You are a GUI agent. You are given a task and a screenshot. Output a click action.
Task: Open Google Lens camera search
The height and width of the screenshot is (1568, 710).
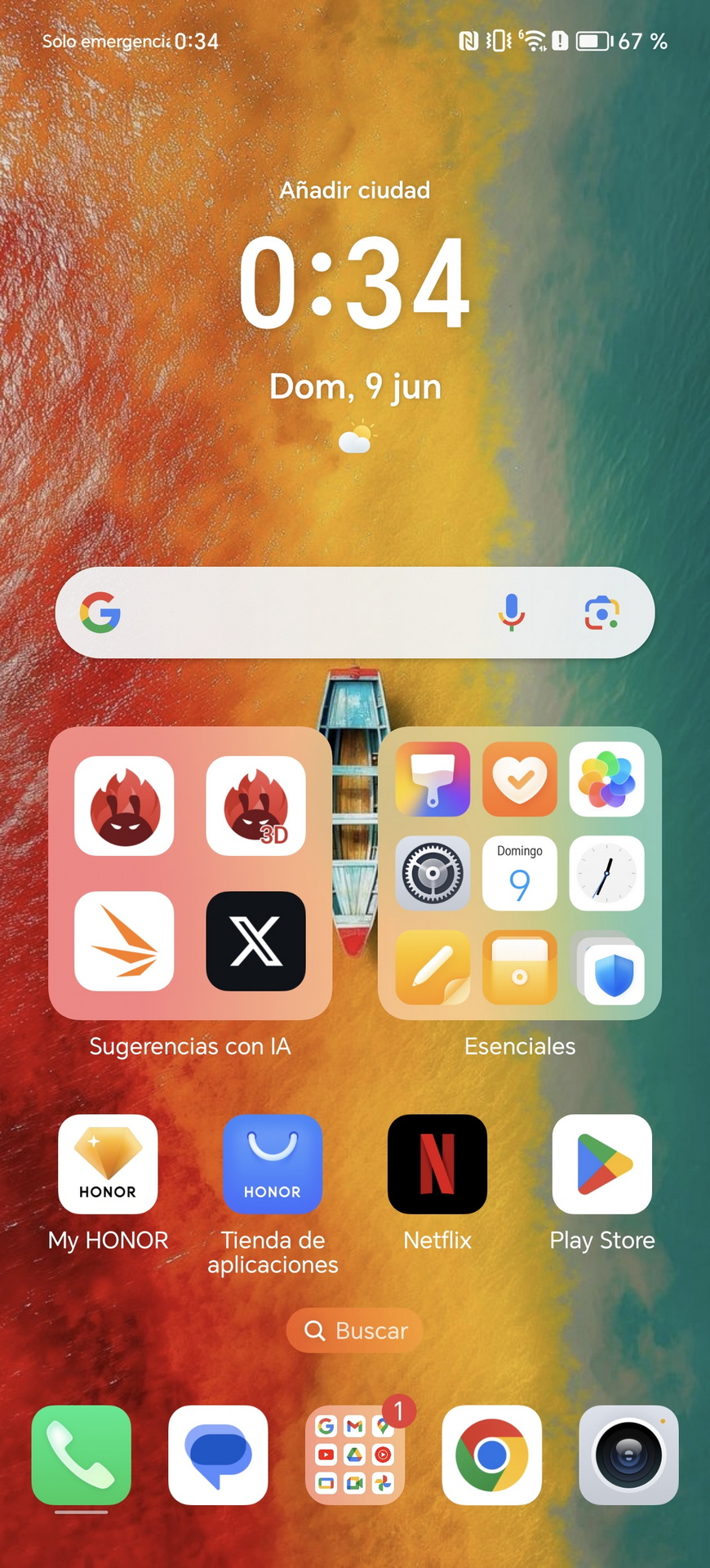point(602,612)
